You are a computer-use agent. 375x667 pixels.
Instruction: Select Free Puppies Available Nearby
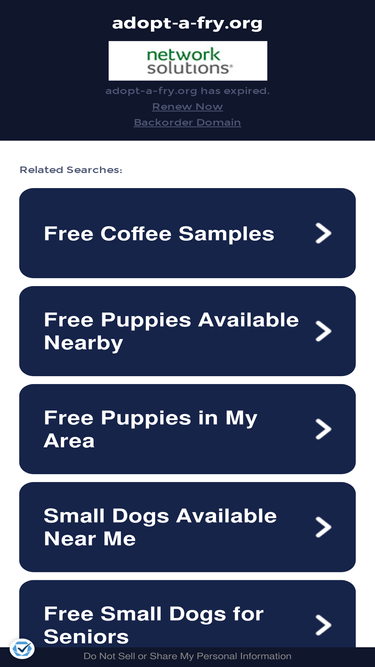[188, 331]
